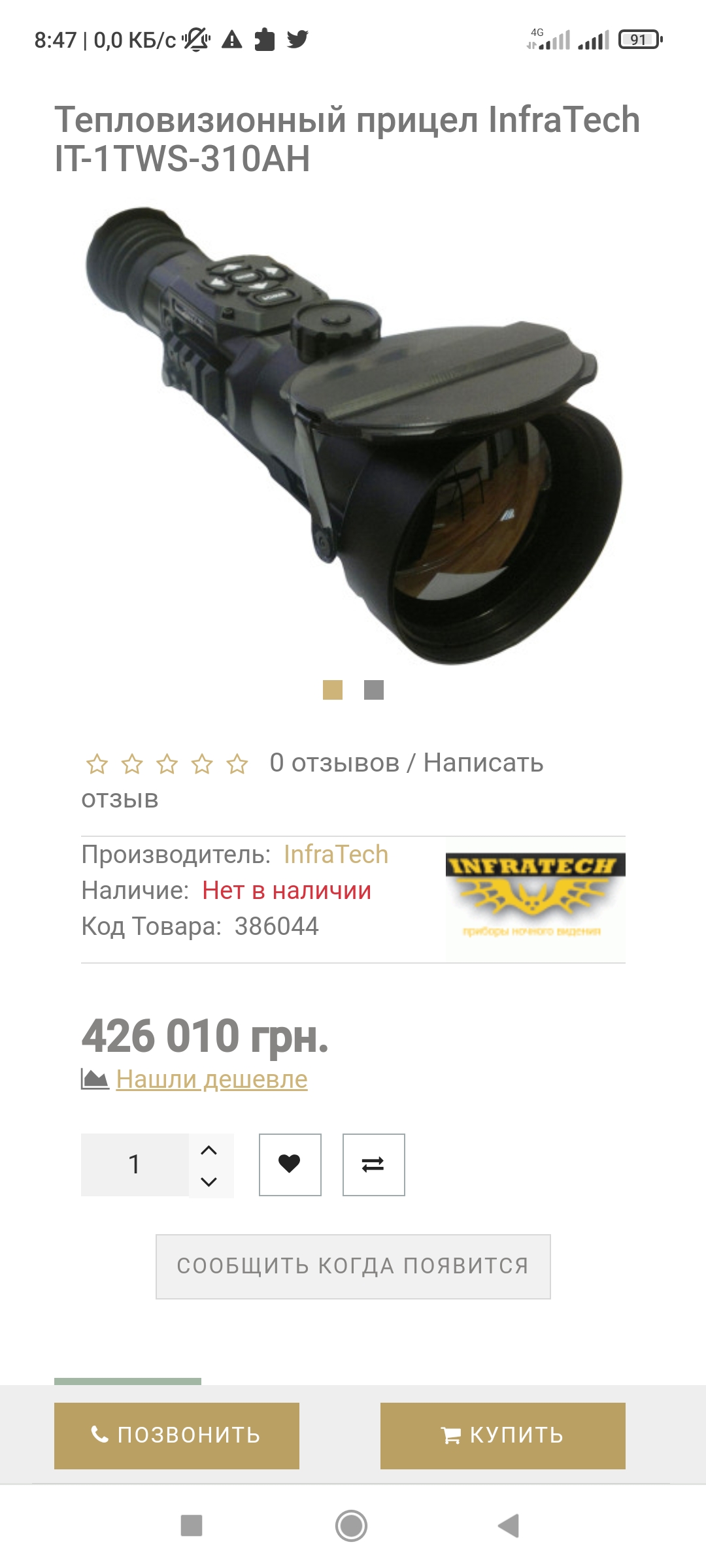
Task: Tap 'Сообщить когда появится' button
Action: coord(353,1267)
